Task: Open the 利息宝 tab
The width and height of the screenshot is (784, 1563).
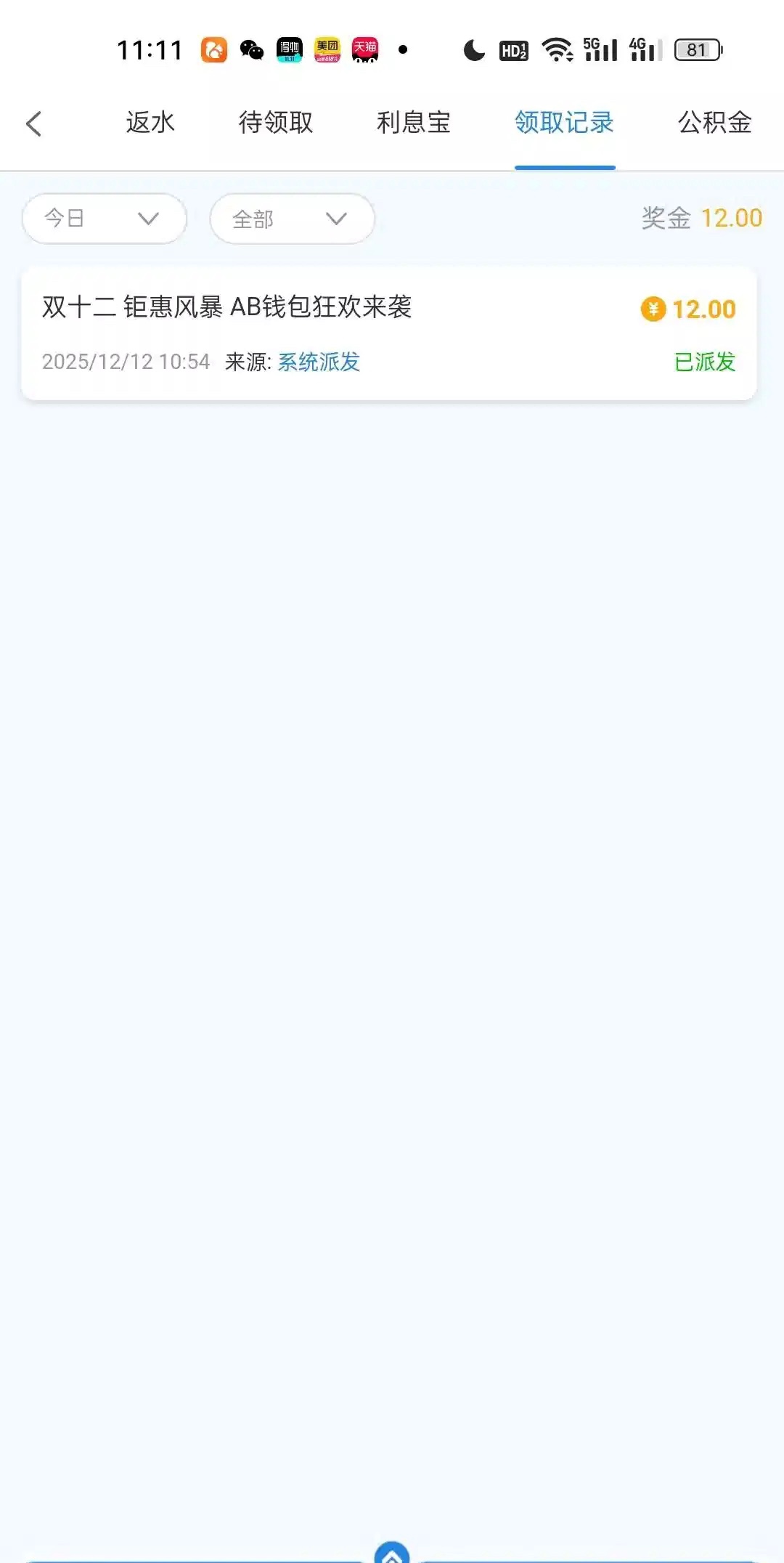Action: tap(414, 123)
